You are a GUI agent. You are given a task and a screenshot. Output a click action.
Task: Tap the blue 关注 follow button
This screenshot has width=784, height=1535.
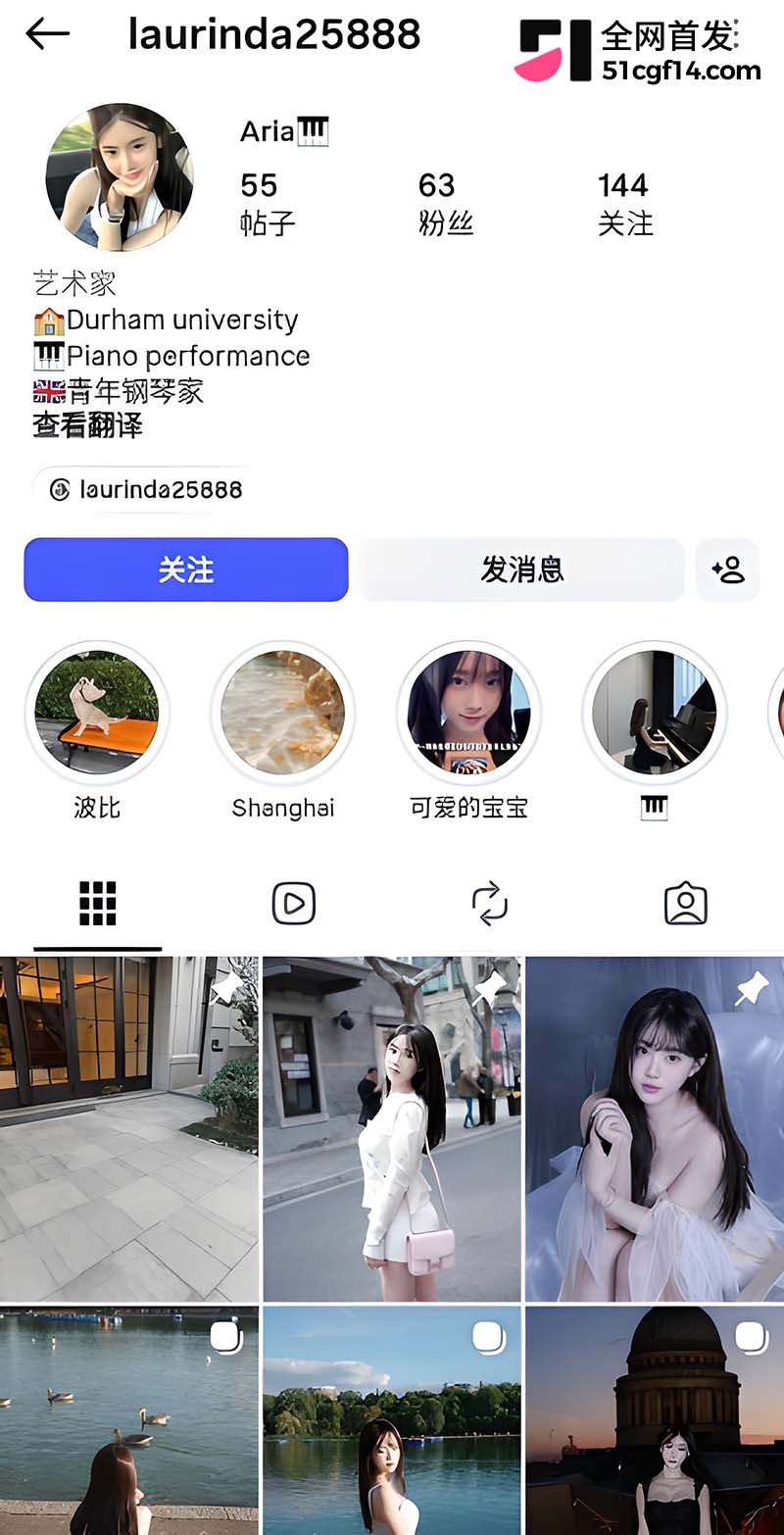[186, 569]
